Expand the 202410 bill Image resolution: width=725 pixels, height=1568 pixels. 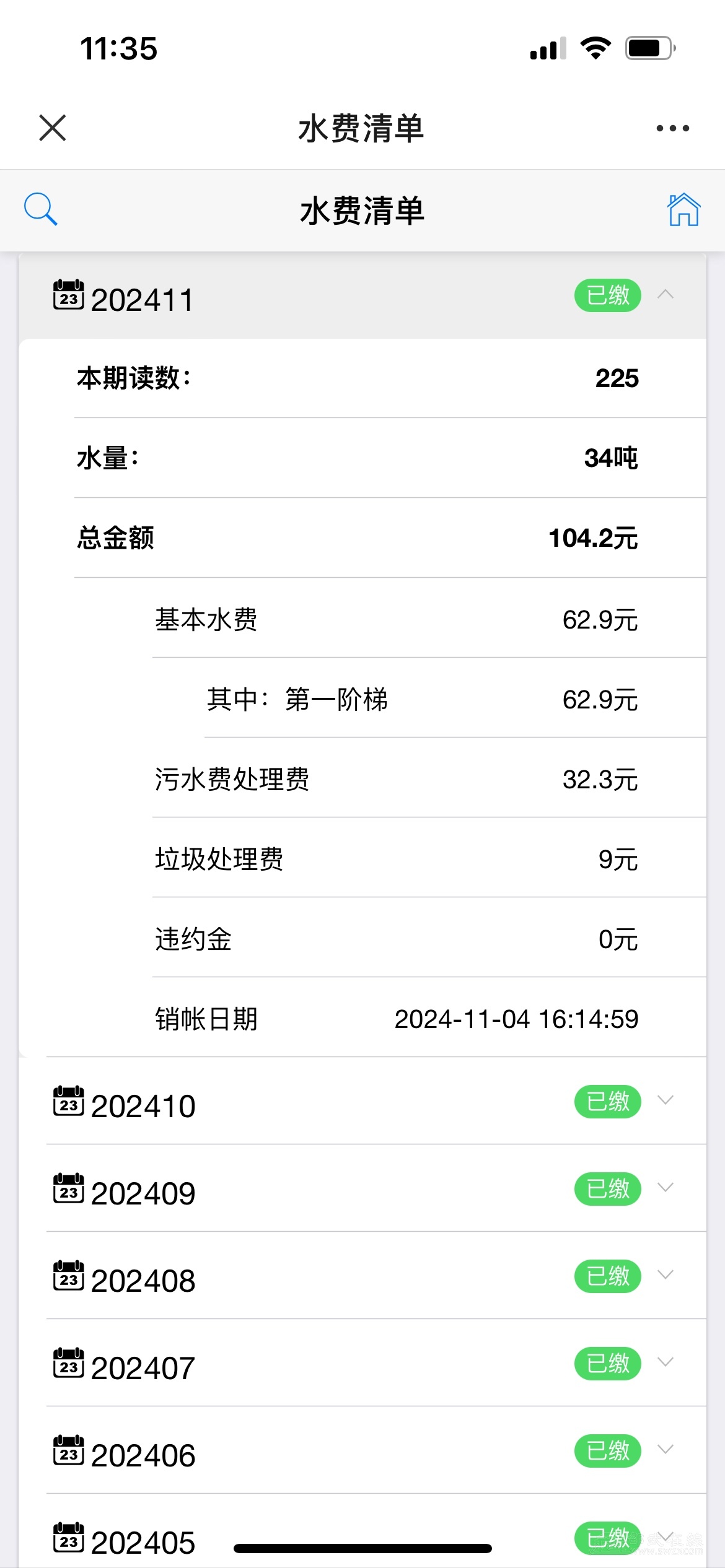coord(666,1101)
